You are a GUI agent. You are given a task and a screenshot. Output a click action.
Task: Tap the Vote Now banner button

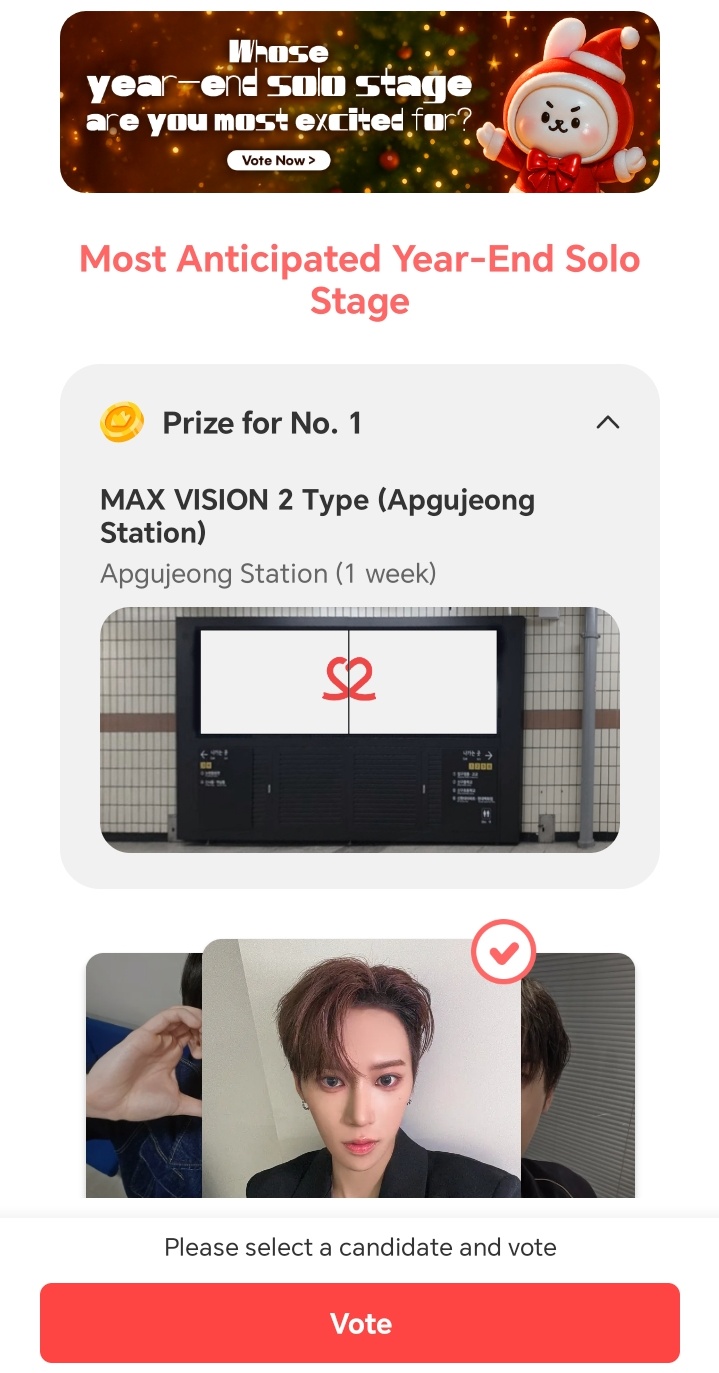coord(278,160)
